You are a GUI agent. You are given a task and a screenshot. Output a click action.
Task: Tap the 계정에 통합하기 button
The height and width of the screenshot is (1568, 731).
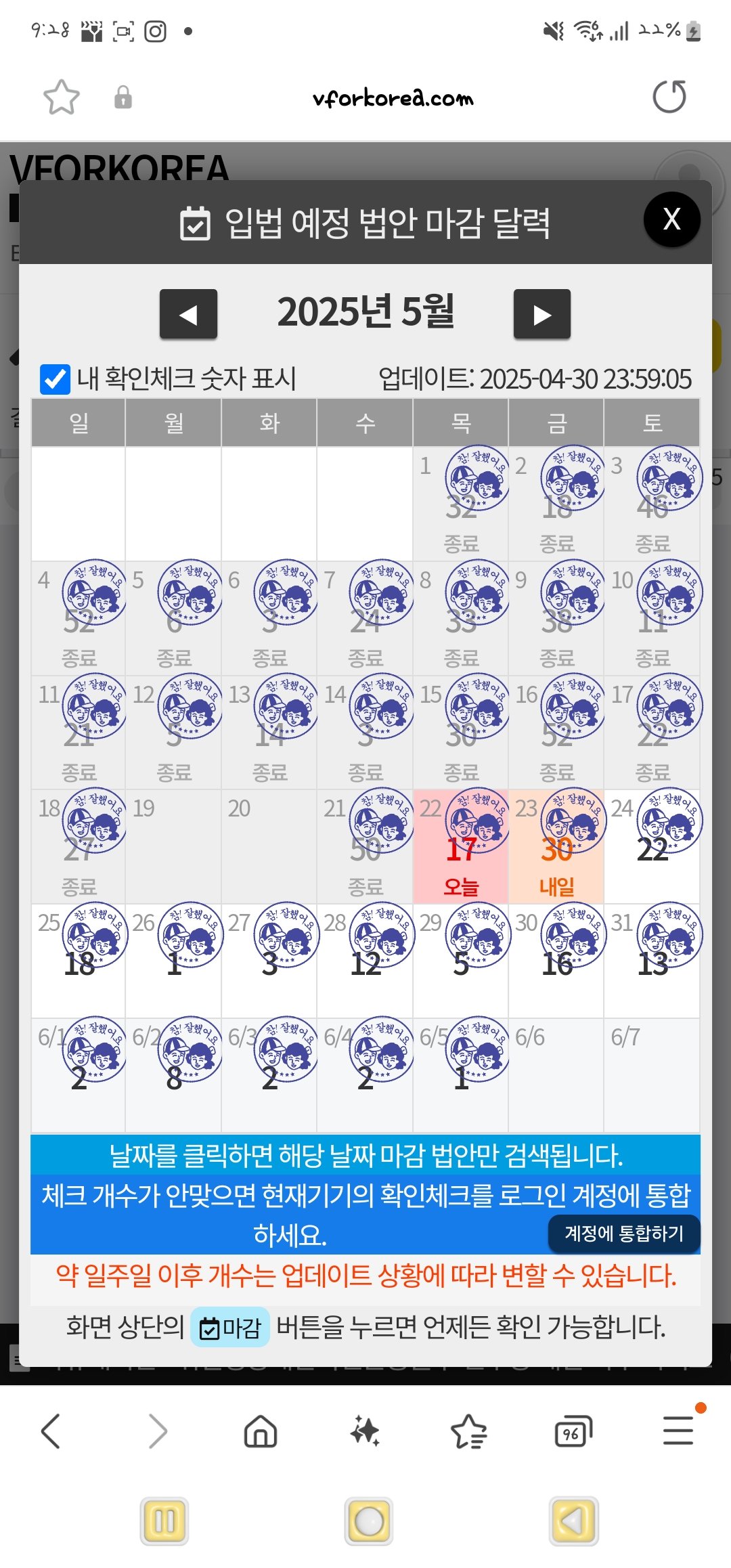[624, 1234]
